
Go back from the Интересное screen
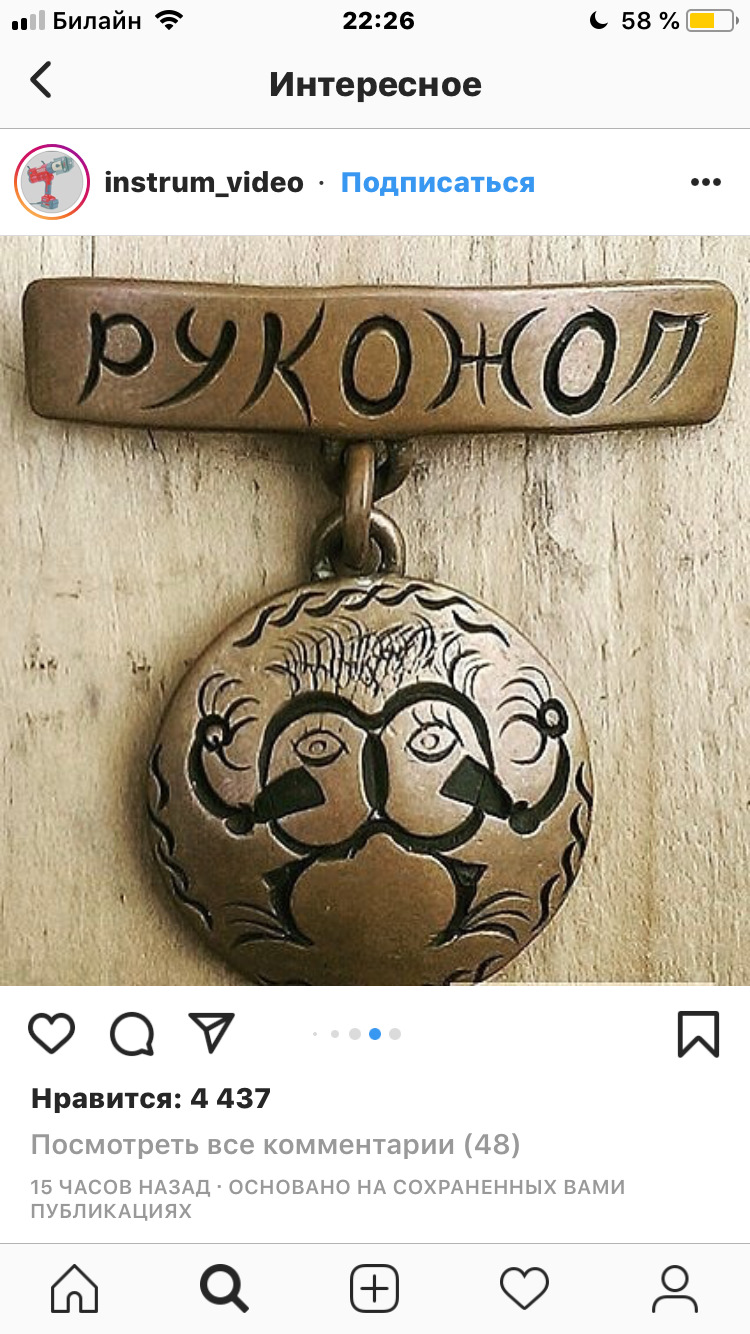point(40,80)
